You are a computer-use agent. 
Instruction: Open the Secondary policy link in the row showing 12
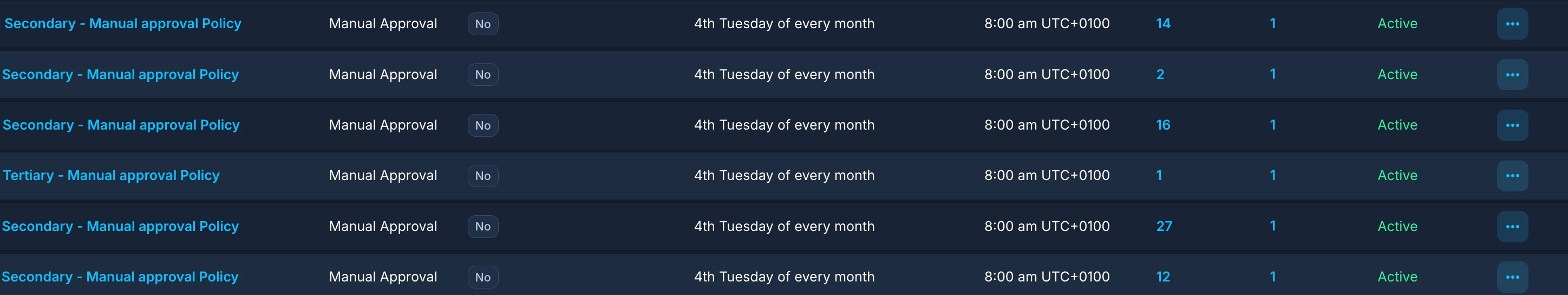120,277
